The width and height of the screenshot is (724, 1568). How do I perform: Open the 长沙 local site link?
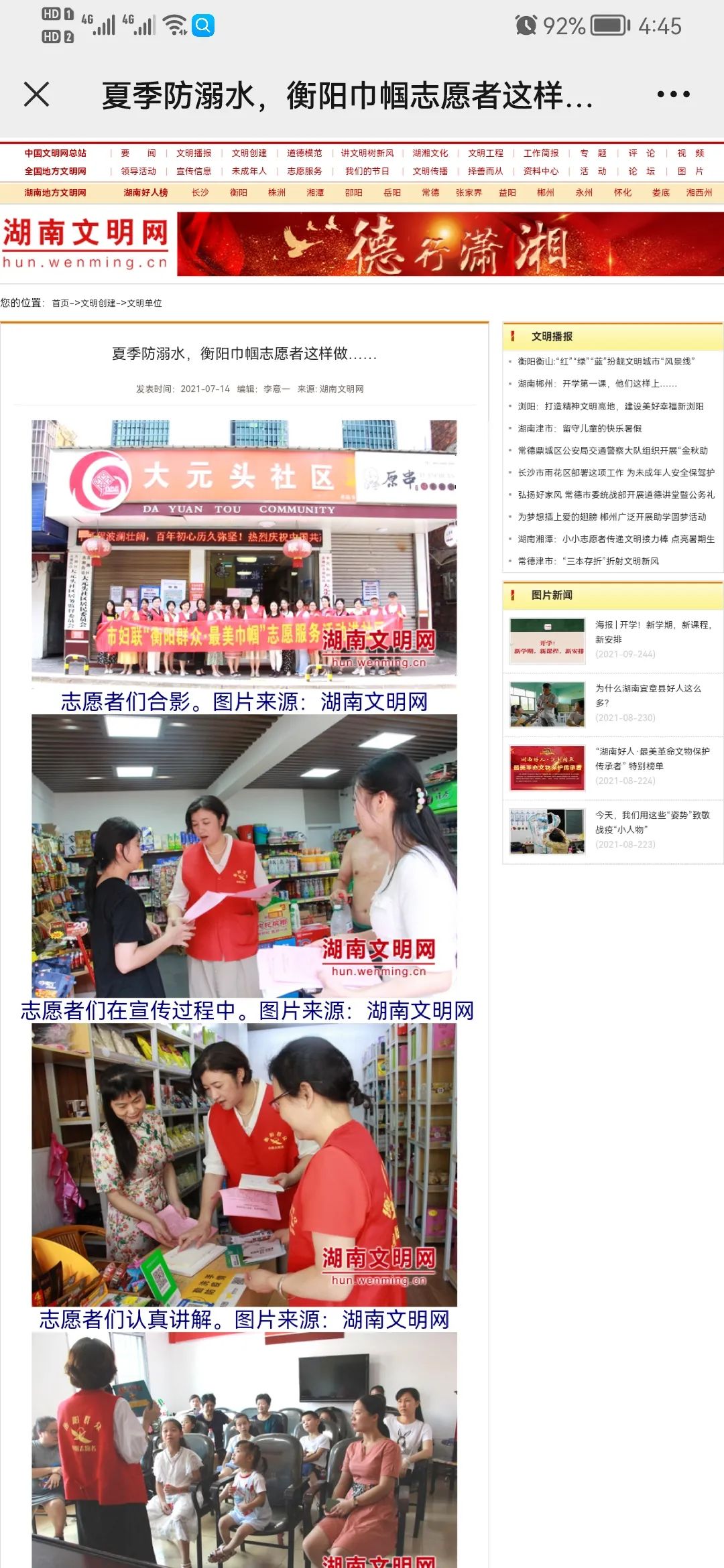point(200,193)
